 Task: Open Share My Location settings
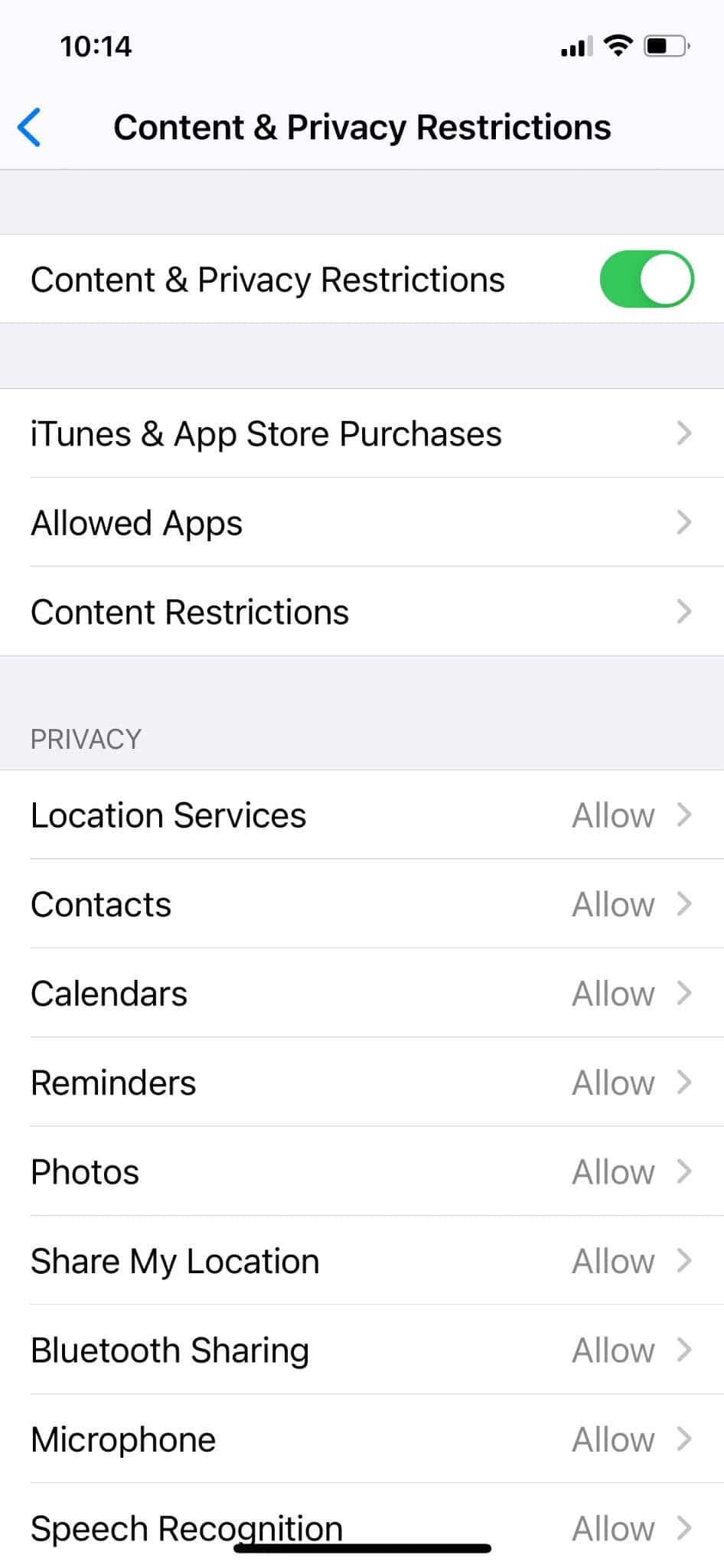point(362,1261)
